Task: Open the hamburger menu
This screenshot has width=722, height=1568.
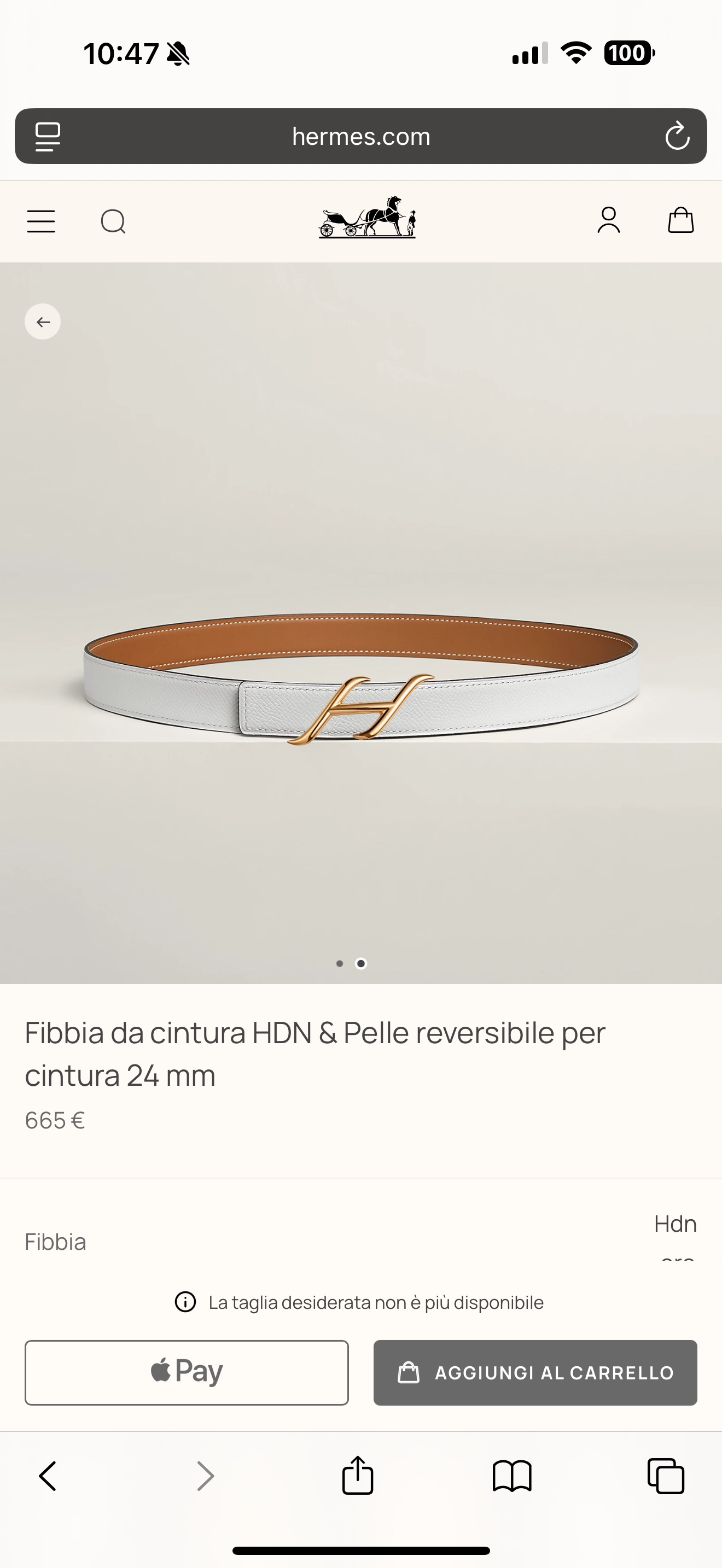Action: point(41,221)
